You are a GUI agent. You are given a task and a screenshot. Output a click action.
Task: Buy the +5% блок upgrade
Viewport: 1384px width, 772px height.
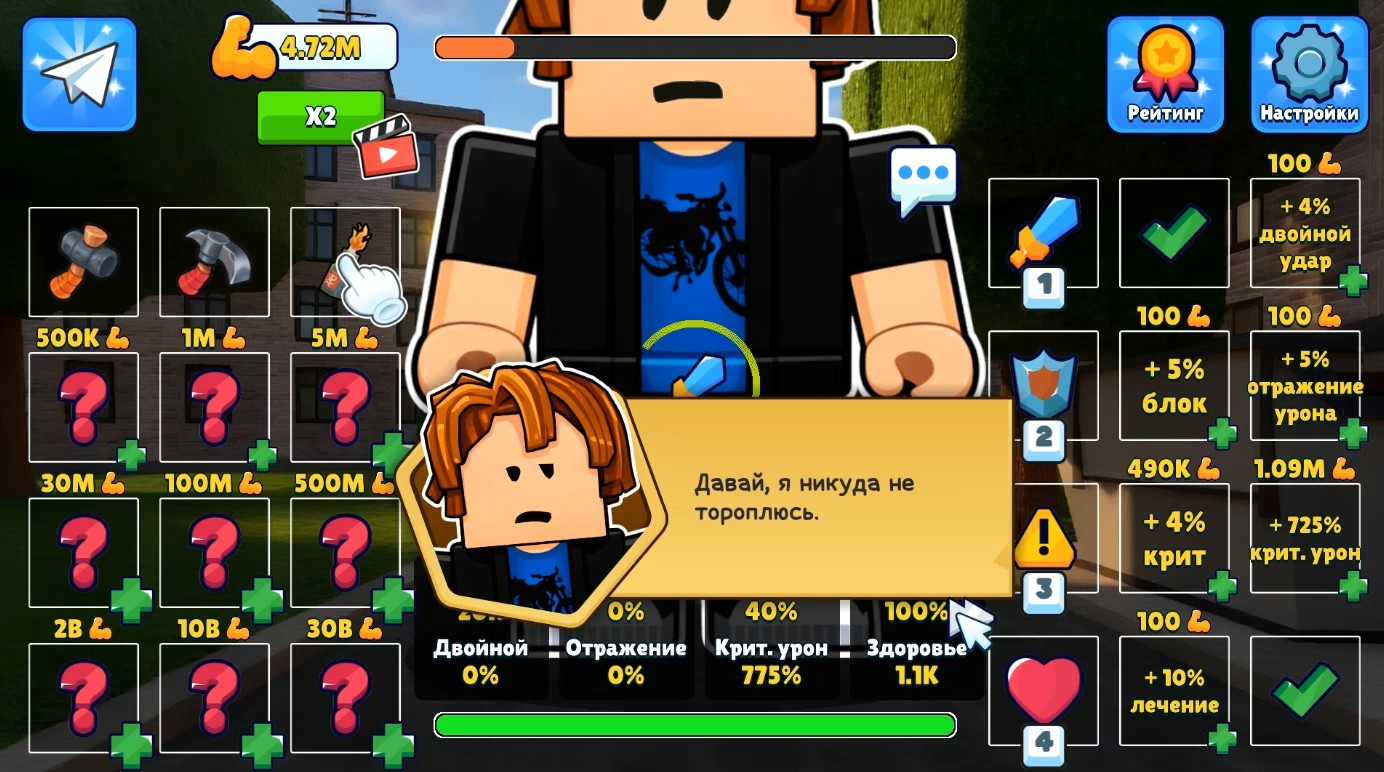1174,386
